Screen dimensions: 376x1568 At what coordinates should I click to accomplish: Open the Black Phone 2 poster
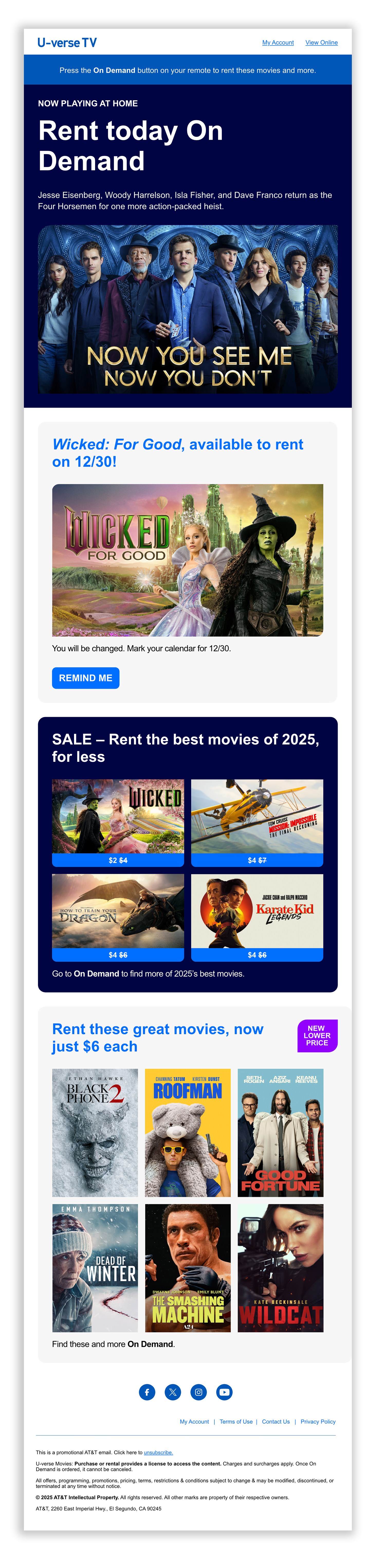95,1133
